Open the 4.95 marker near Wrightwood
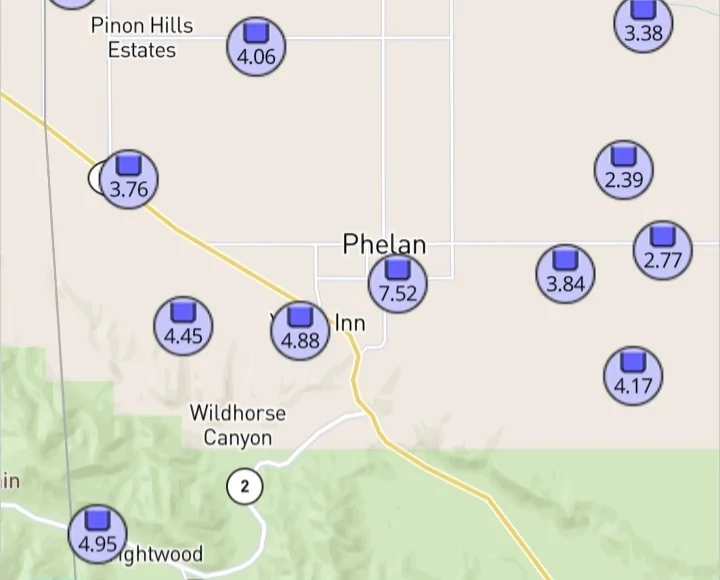This screenshot has height=580, width=720. tap(97, 534)
